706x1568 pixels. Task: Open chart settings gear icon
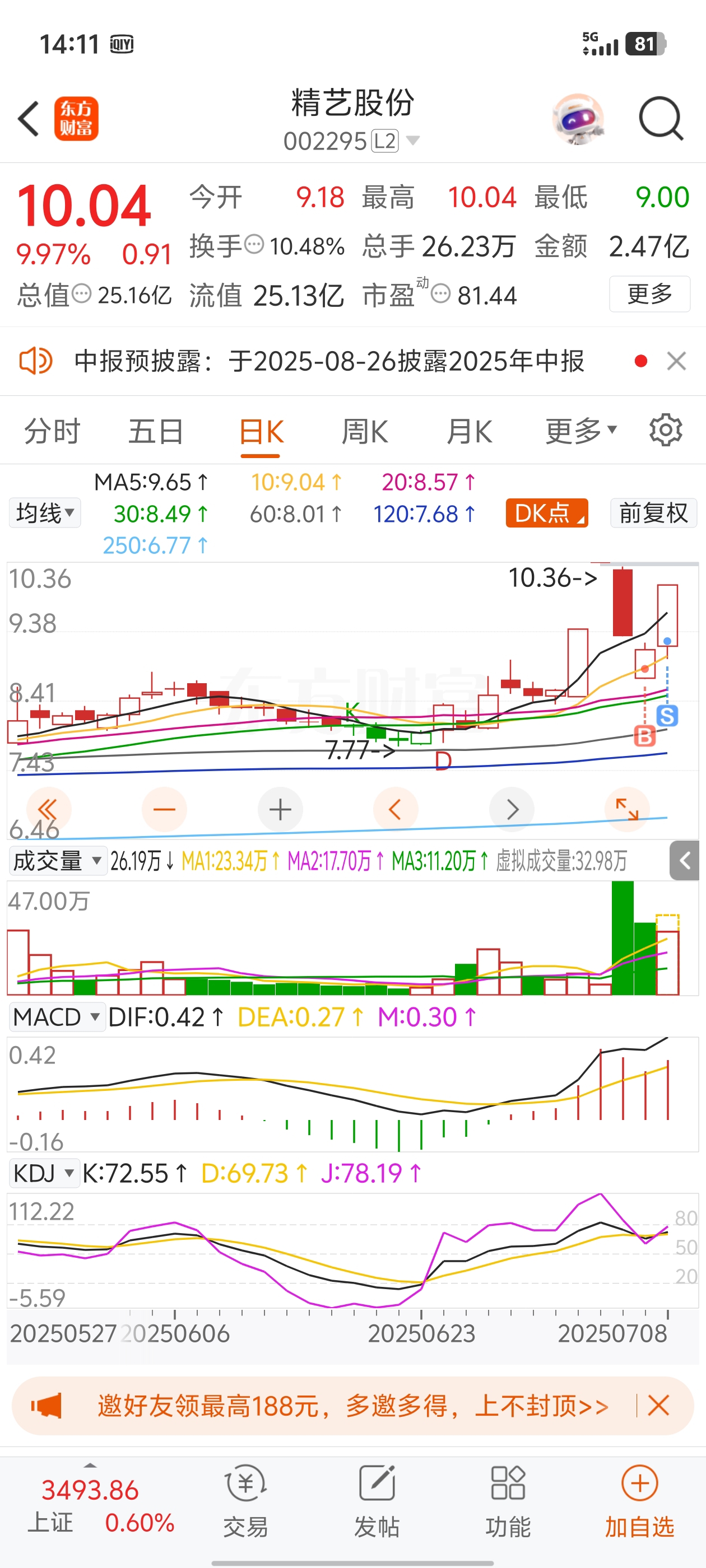pyautogui.click(x=666, y=431)
